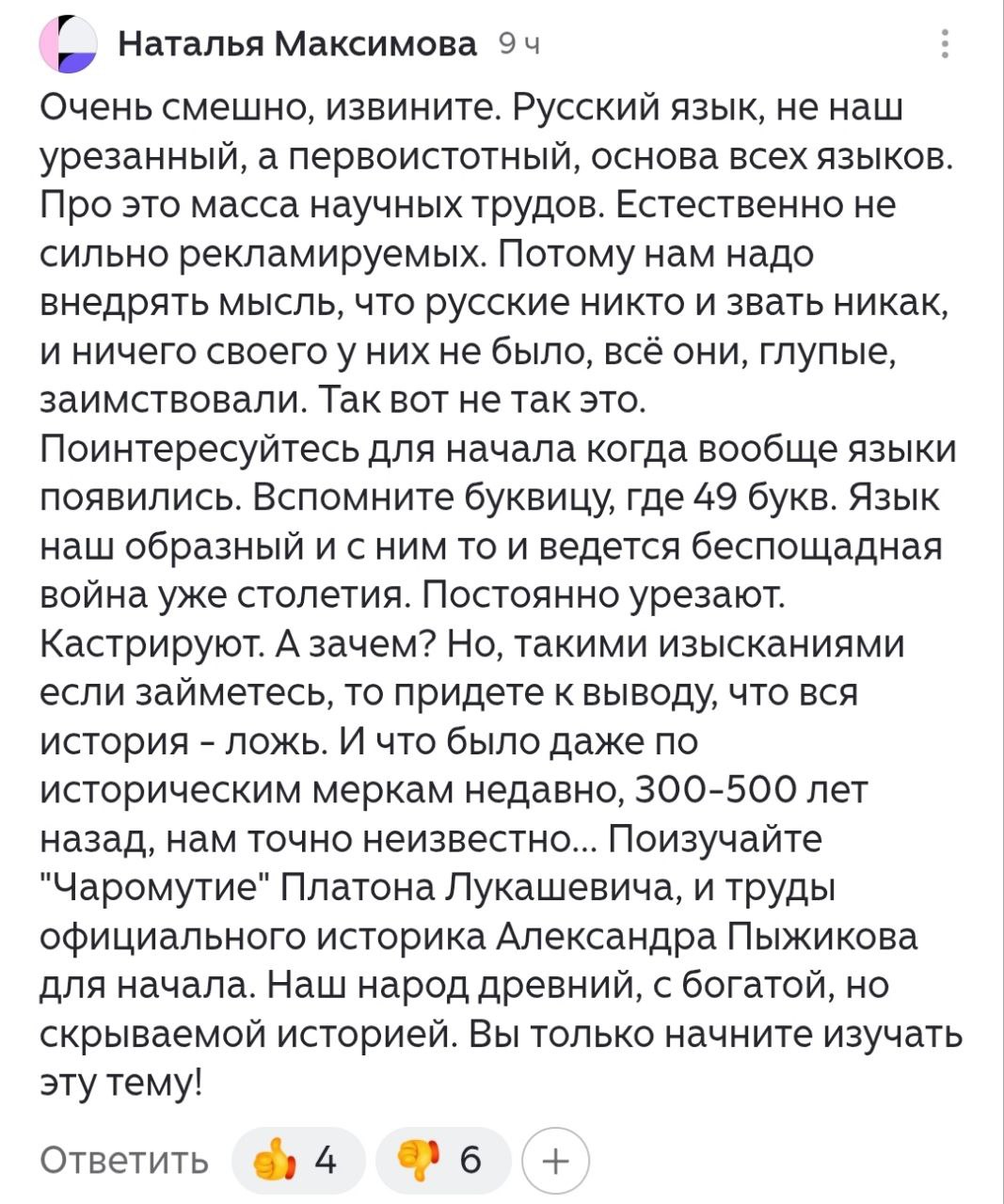Tap Ответить to reply to the comment

(x=124, y=1161)
